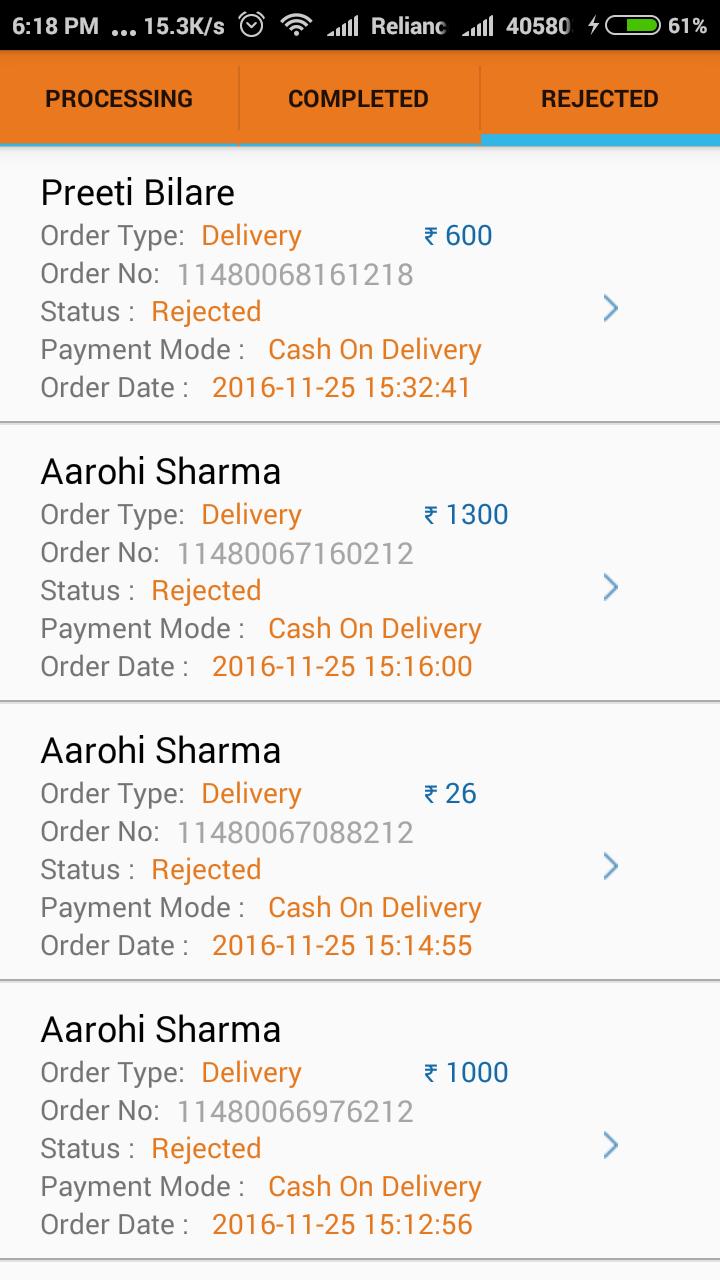Switch to the PROCESSING tab

pos(118,97)
